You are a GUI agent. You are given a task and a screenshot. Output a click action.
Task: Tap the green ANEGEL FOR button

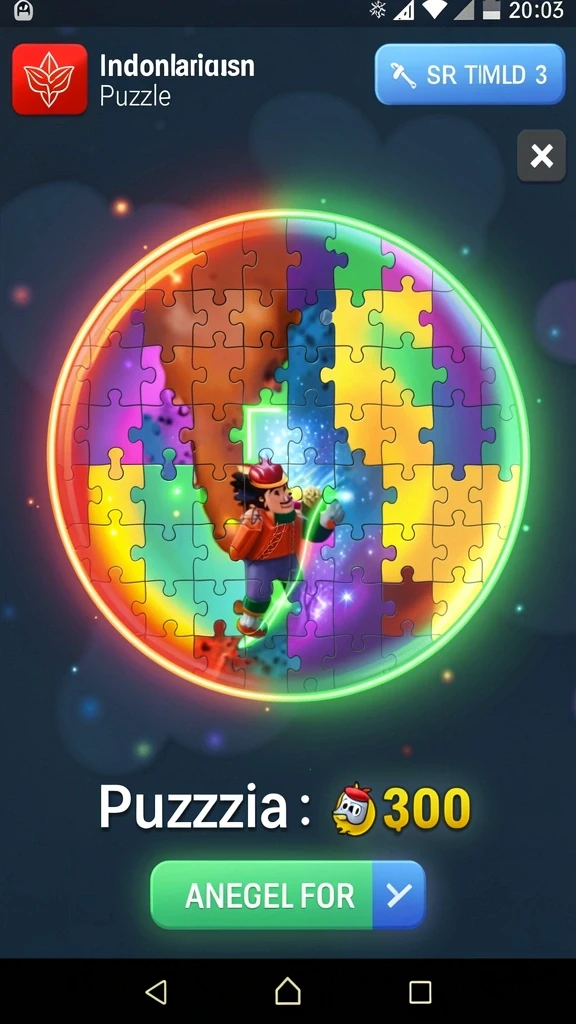click(288, 895)
